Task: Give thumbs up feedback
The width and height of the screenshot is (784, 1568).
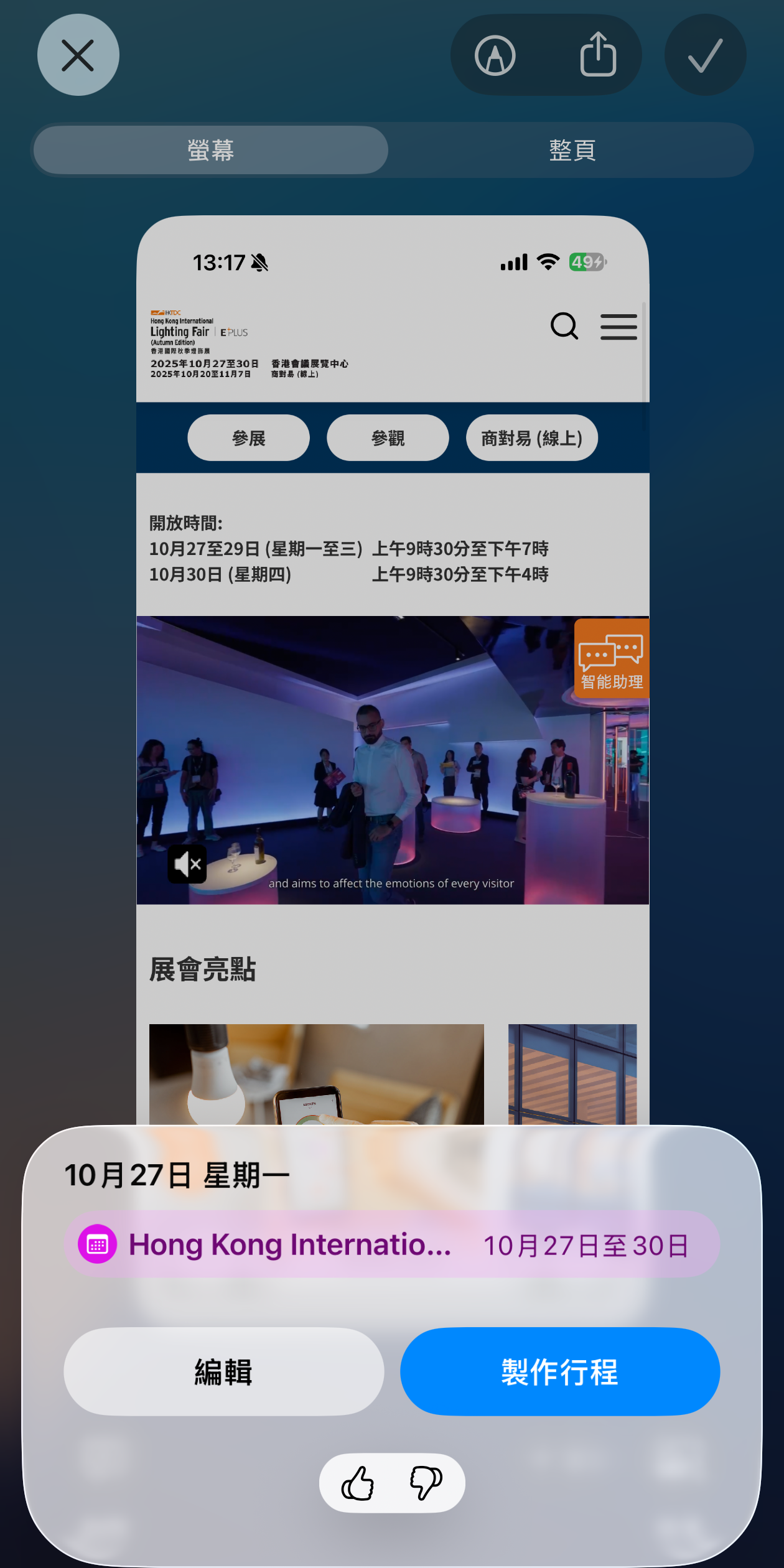Action: (358, 1483)
